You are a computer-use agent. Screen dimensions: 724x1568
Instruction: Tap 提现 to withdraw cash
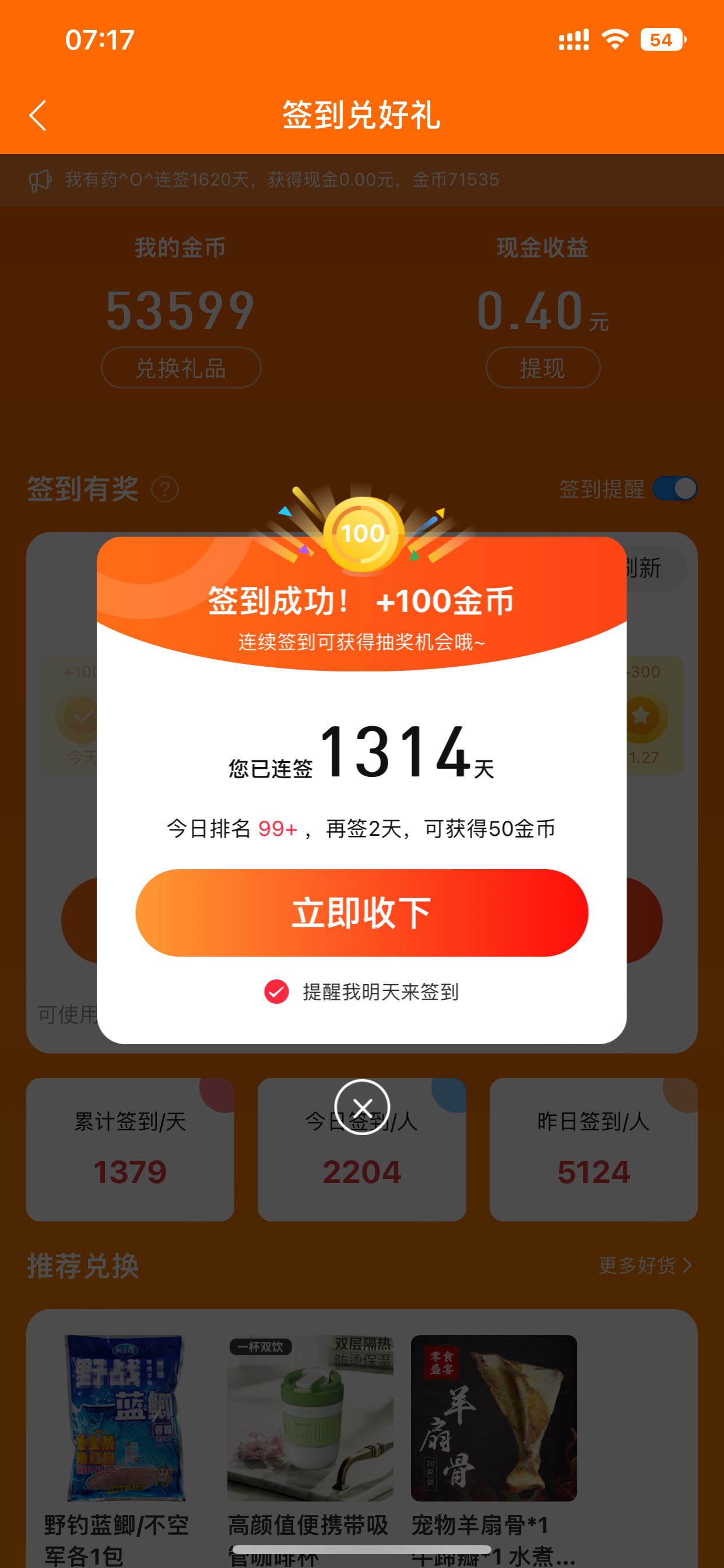[x=543, y=367]
